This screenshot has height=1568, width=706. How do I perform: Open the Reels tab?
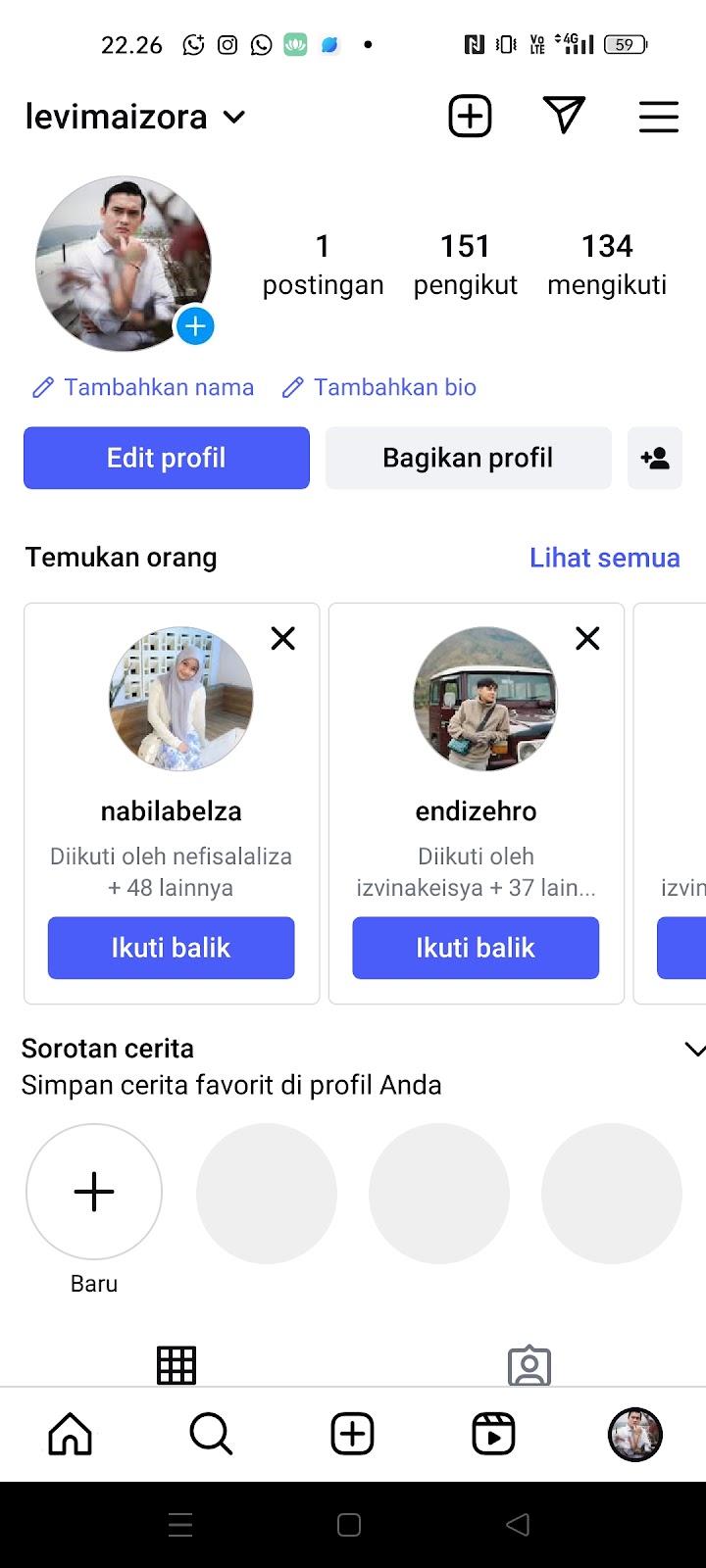tap(493, 1435)
